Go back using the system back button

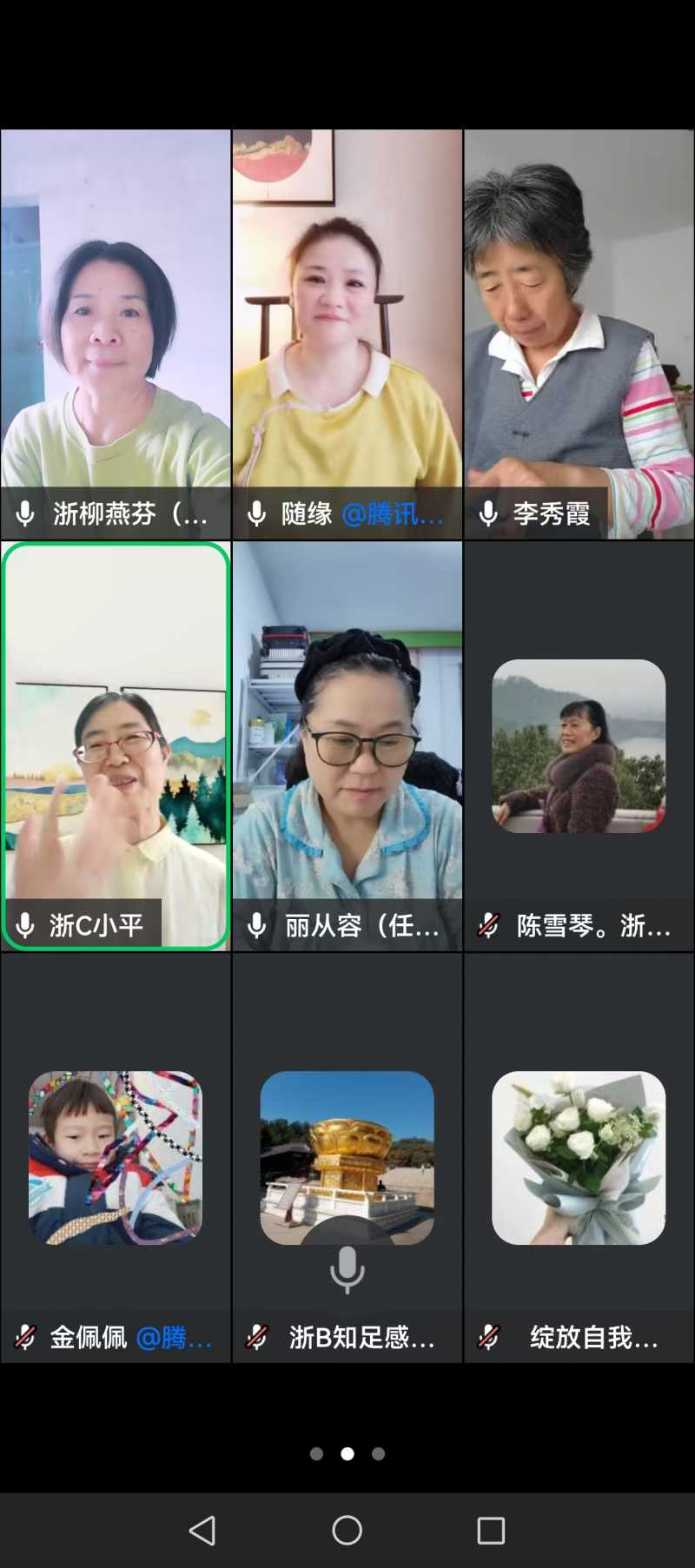202,1530
